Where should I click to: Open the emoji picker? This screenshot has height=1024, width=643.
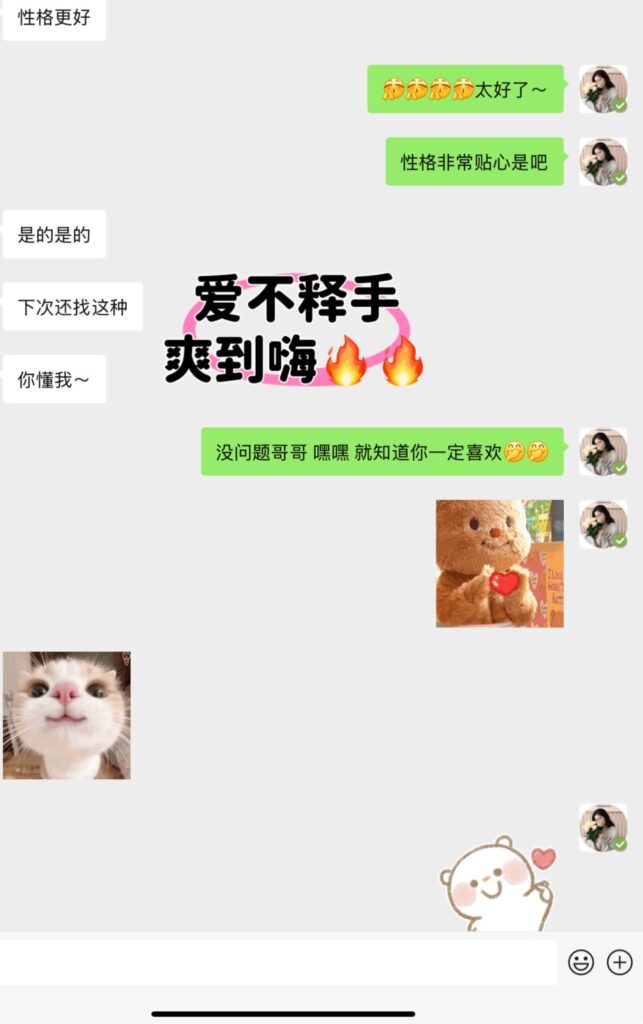[581, 962]
